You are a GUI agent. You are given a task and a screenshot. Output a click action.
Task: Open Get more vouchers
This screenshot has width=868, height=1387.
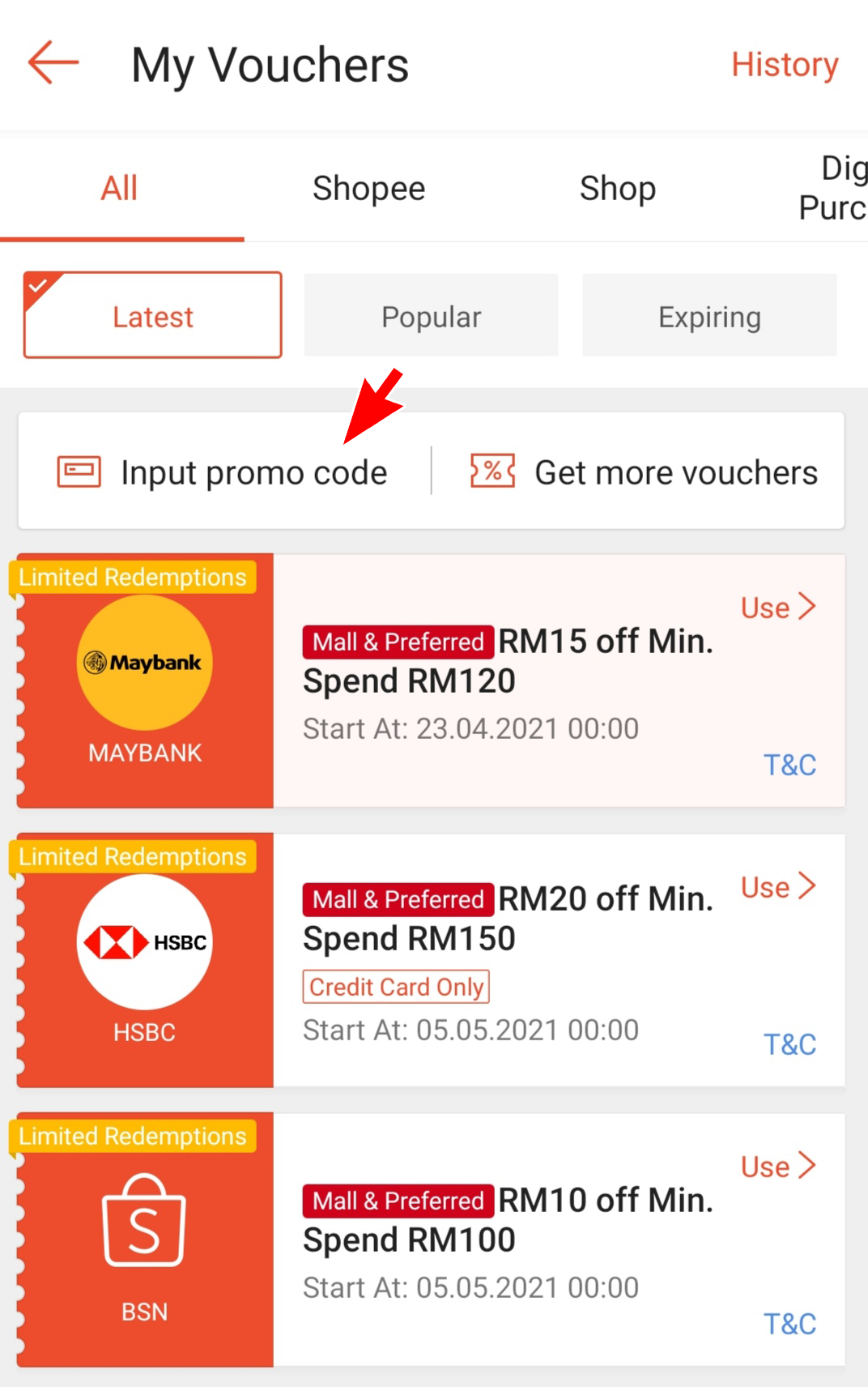pyautogui.click(x=645, y=472)
